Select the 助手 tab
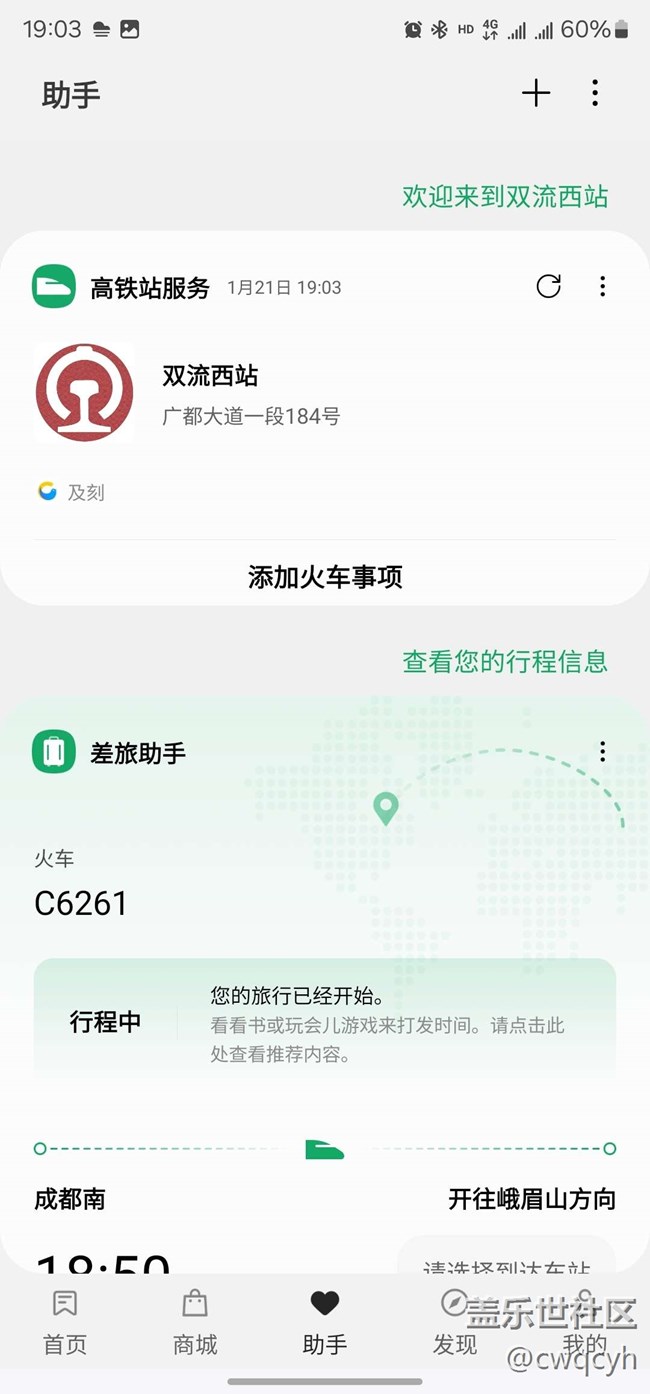Image resolution: width=650 pixels, height=1394 pixels. pyautogui.click(x=325, y=1323)
